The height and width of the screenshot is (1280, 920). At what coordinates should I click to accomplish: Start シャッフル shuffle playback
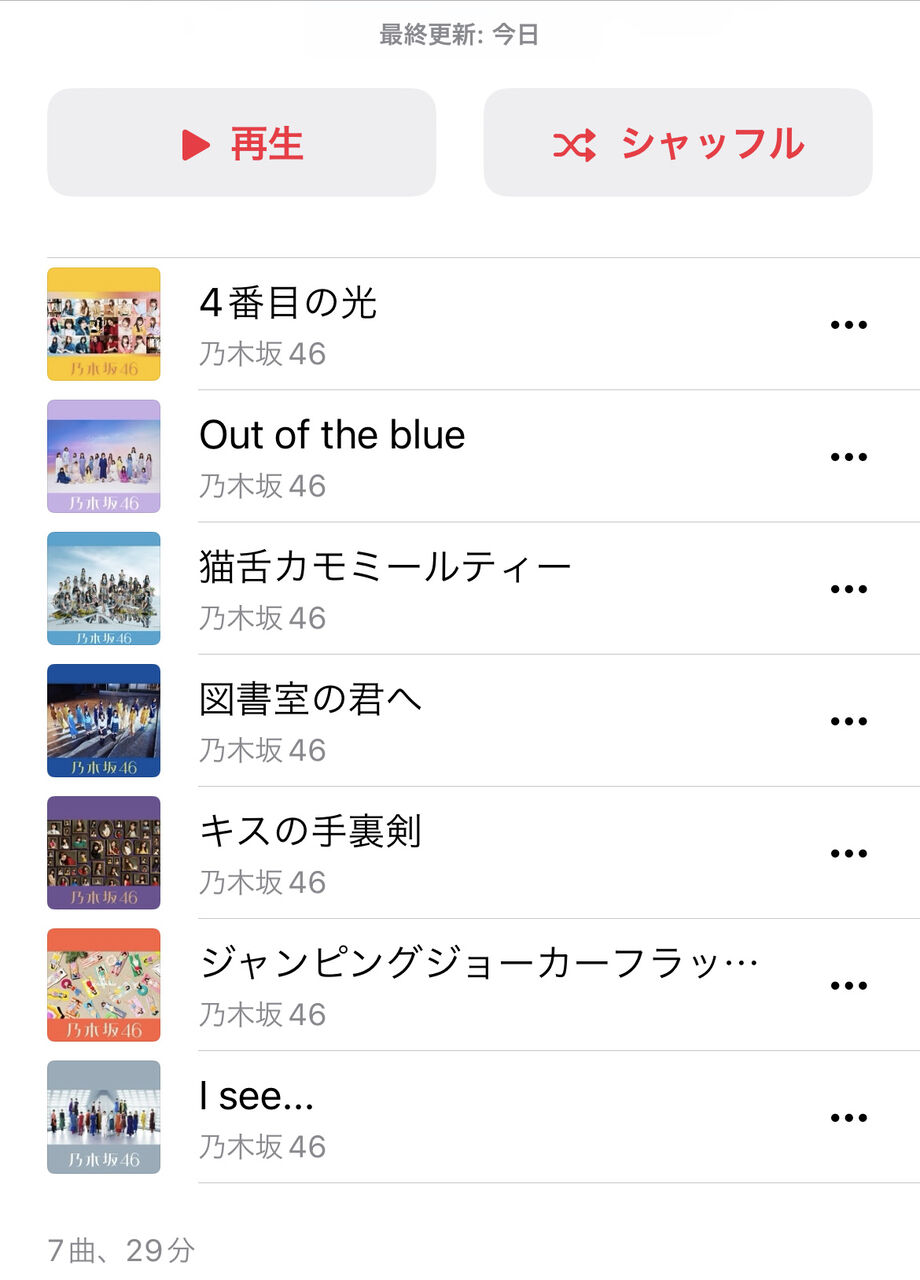[x=678, y=143]
